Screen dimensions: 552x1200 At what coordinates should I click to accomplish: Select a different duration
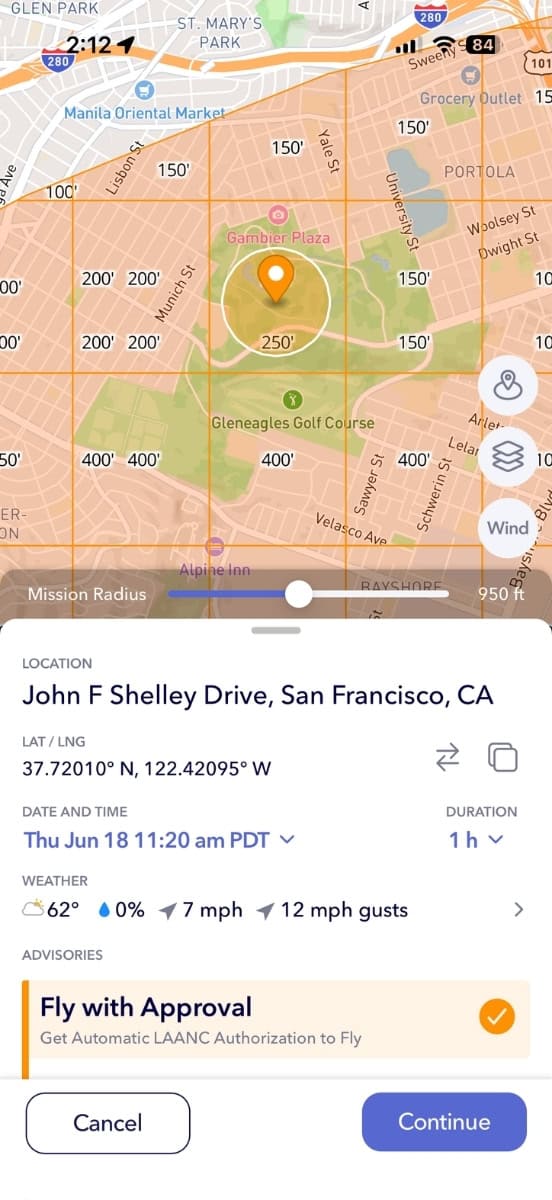point(475,840)
